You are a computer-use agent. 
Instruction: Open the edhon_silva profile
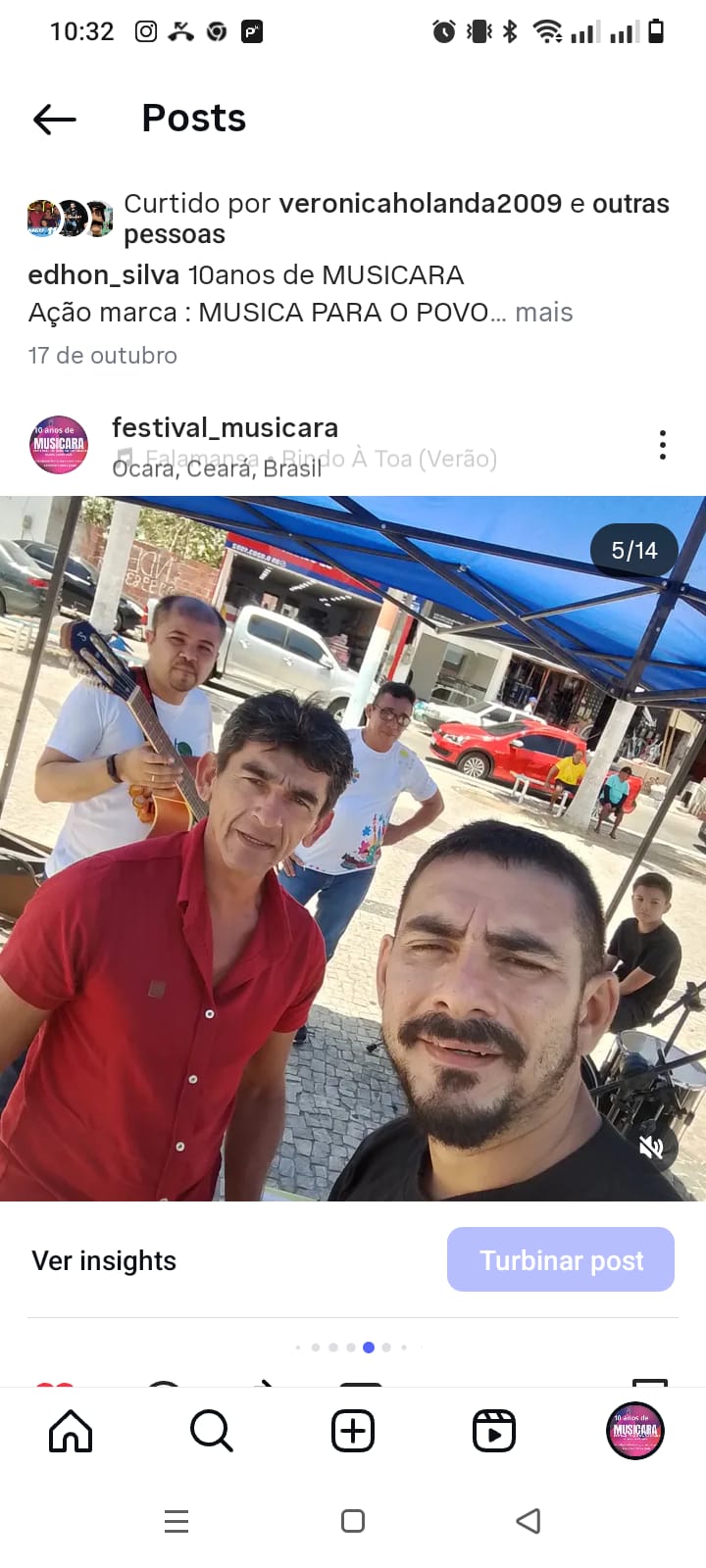tap(103, 275)
